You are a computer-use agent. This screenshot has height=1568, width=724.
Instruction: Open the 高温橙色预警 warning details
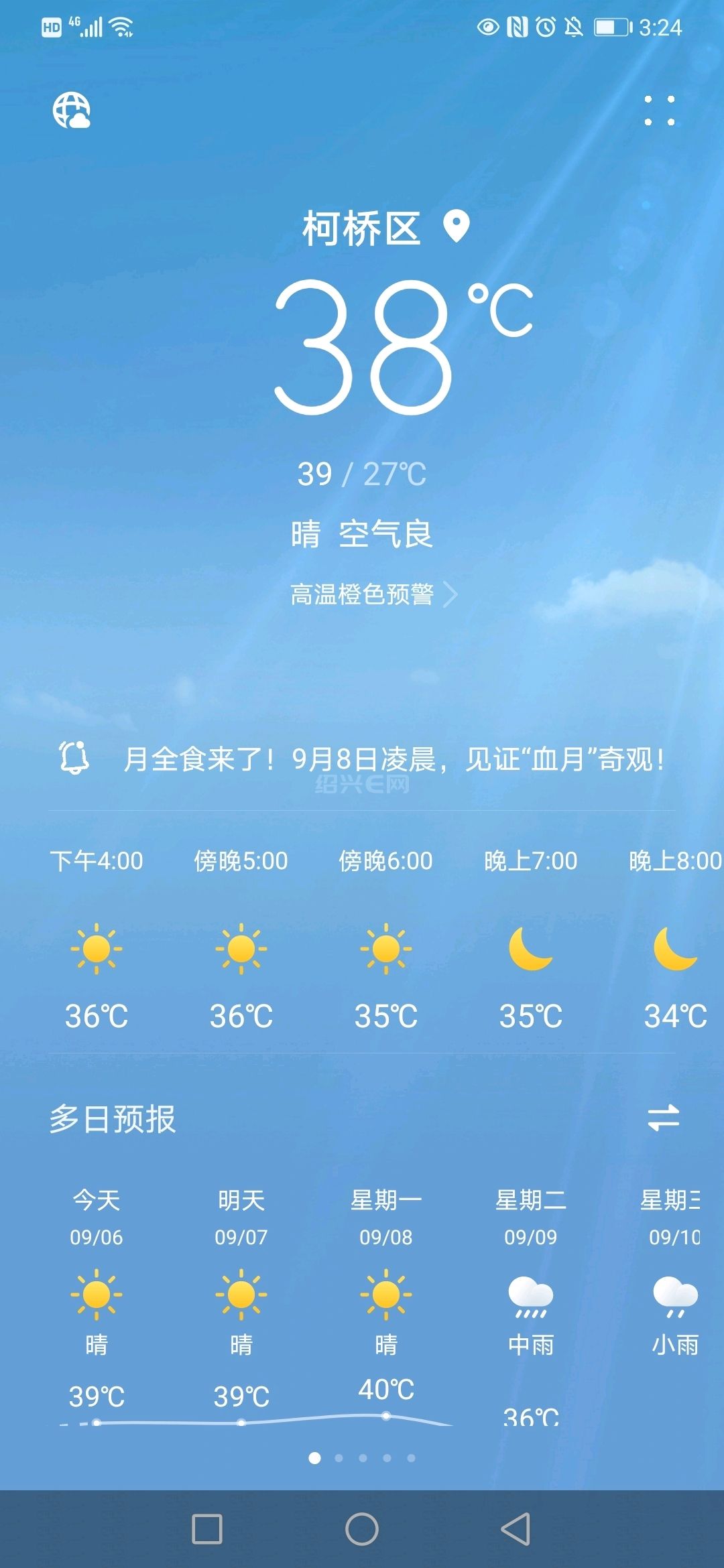374,594
